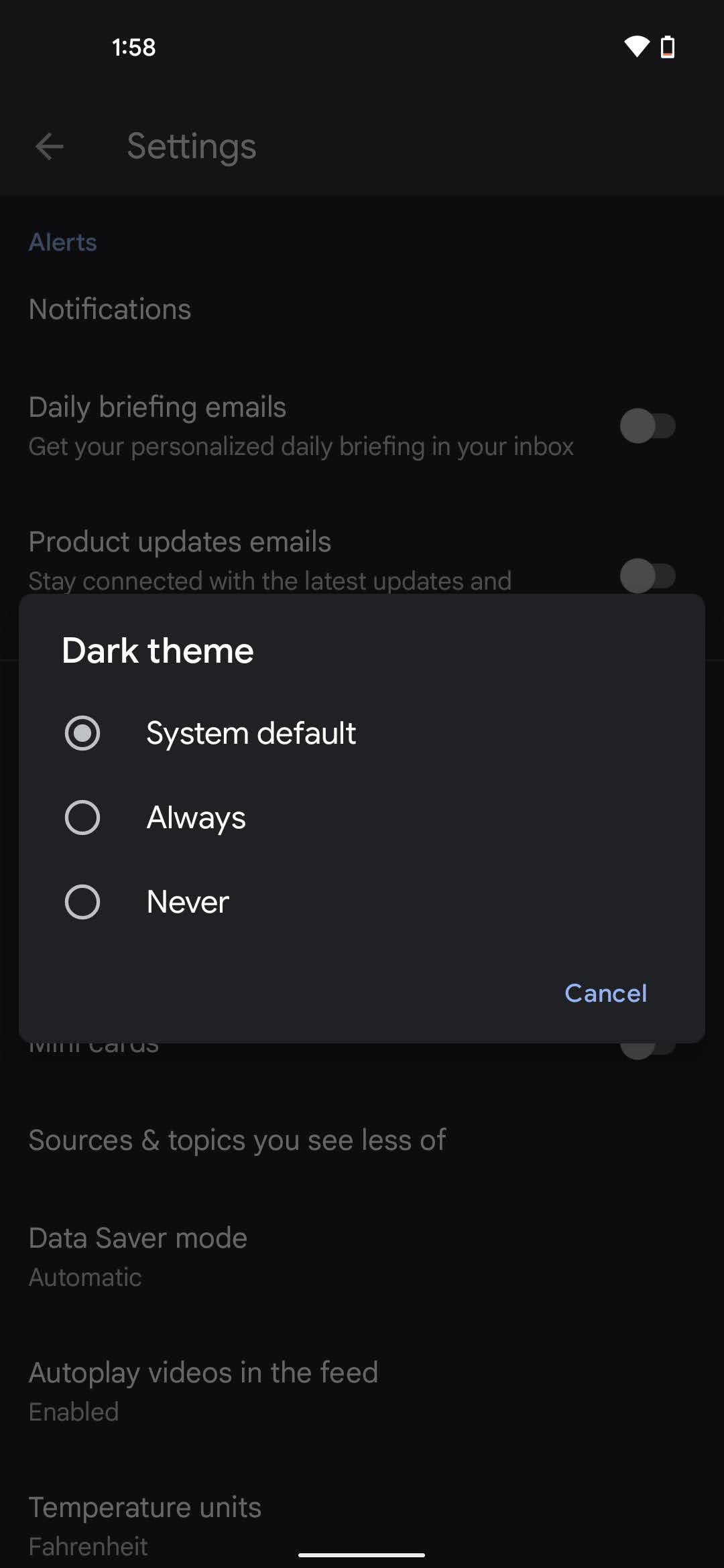Select the System default theme option
Image resolution: width=724 pixels, height=1568 pixels.
click(x=82, y=732)
